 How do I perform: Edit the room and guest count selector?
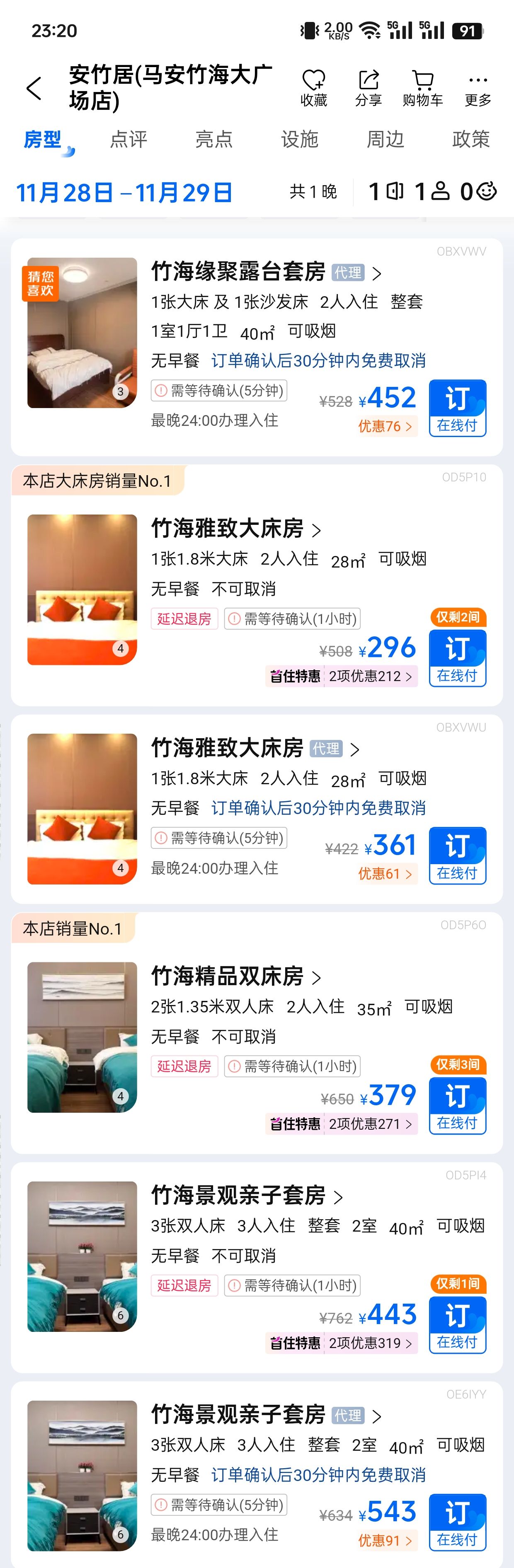[432, 192]
